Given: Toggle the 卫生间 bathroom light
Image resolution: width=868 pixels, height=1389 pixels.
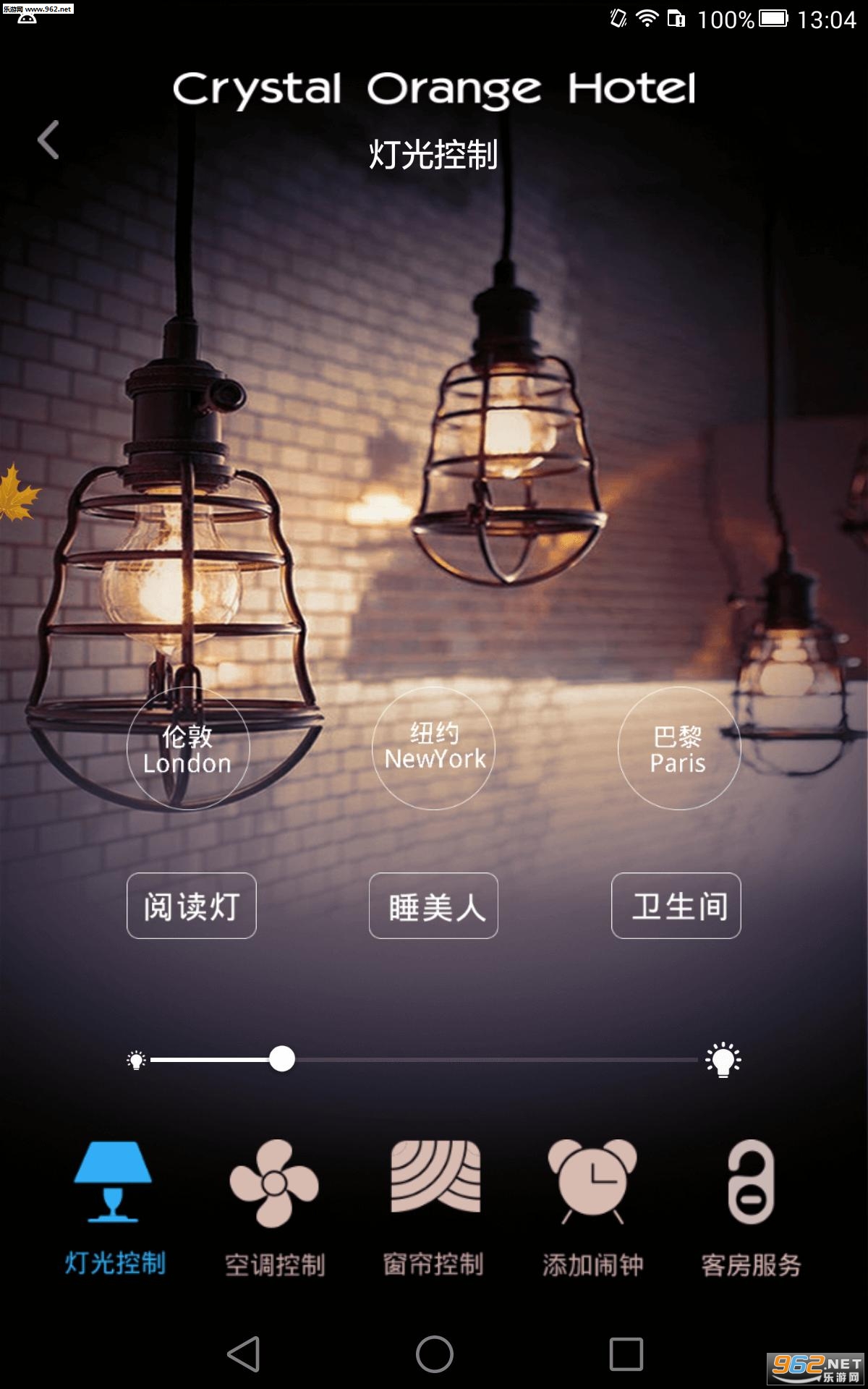Looking at the screenshot, I should coord(676,906).
